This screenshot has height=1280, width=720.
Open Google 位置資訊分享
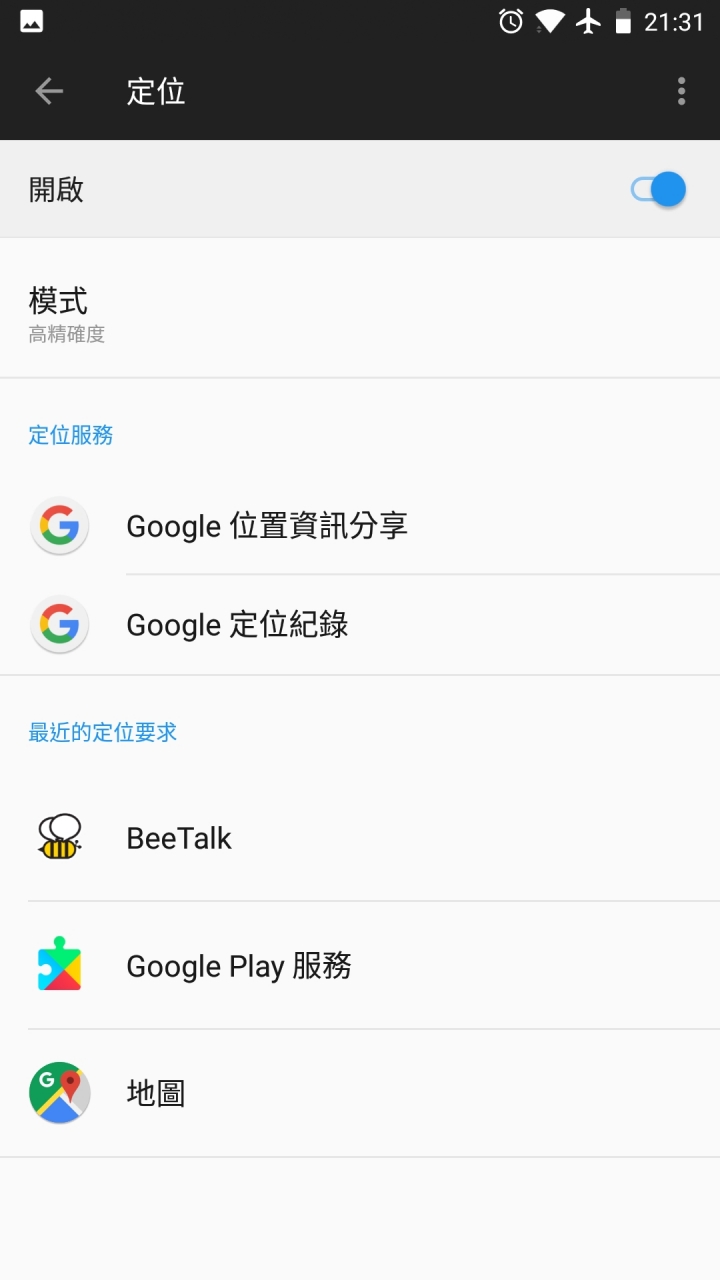point(360,525)
